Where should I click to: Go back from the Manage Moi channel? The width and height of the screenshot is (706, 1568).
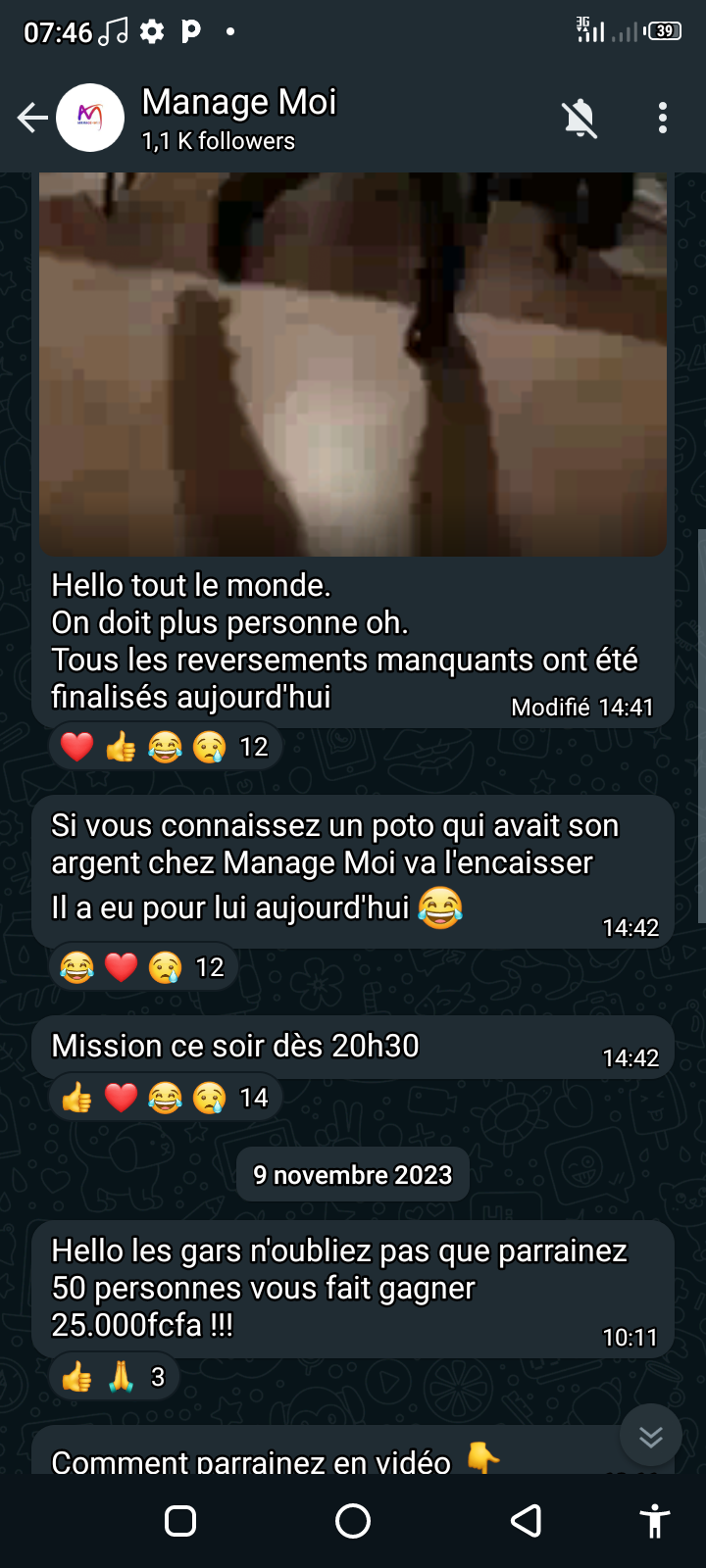click(32, 119)
